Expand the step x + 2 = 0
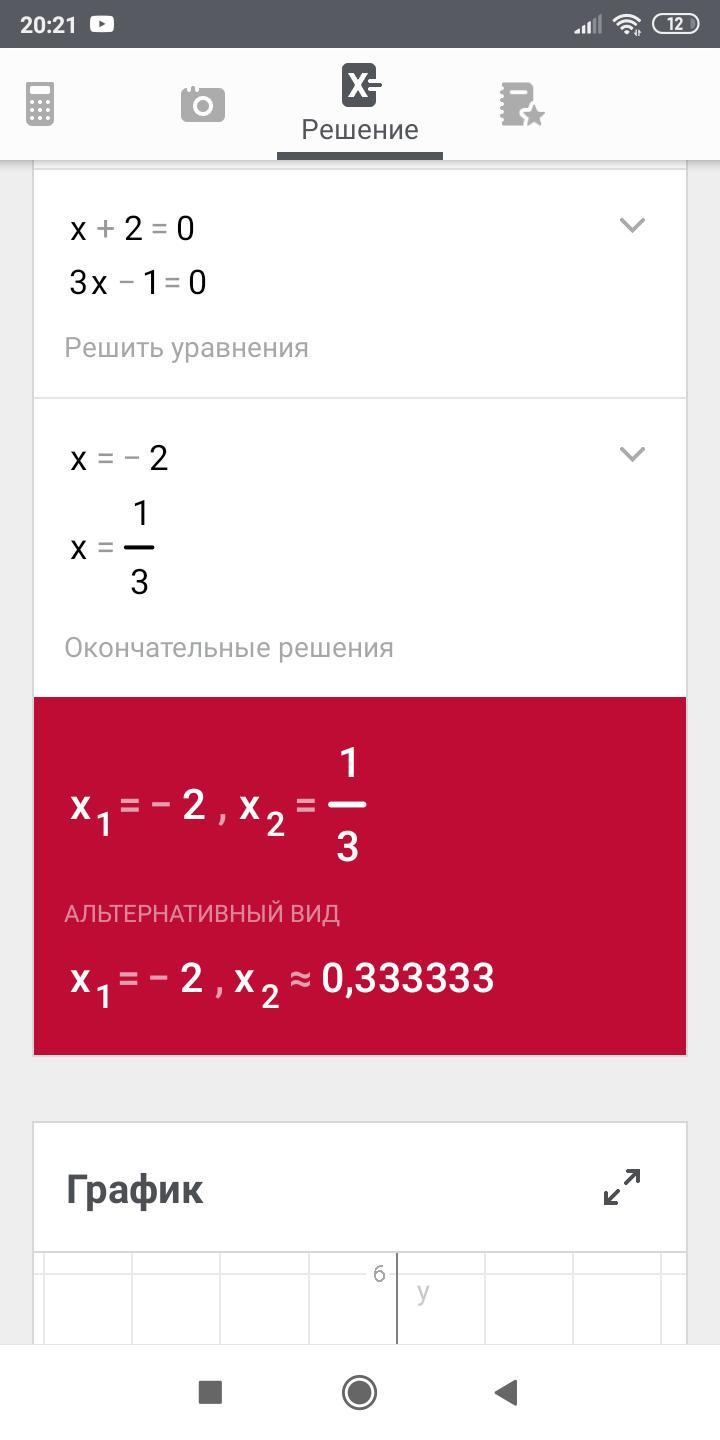 [632, 225]
